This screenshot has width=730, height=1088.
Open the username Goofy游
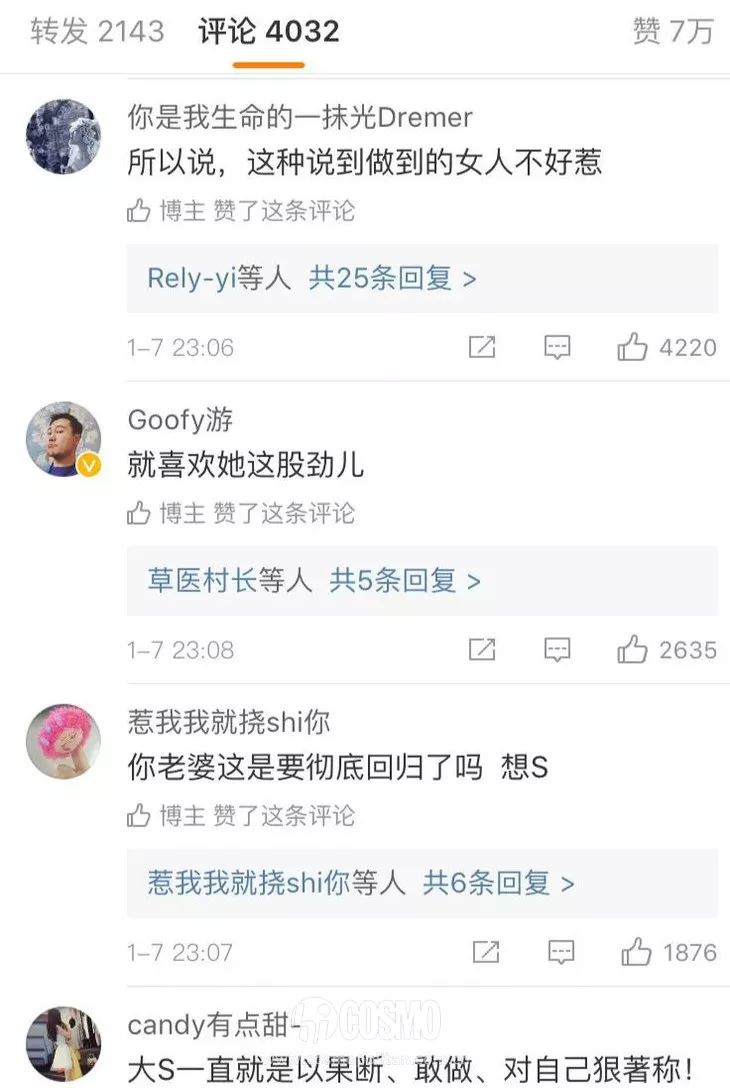pyautogui.click(x=180, y=420)
